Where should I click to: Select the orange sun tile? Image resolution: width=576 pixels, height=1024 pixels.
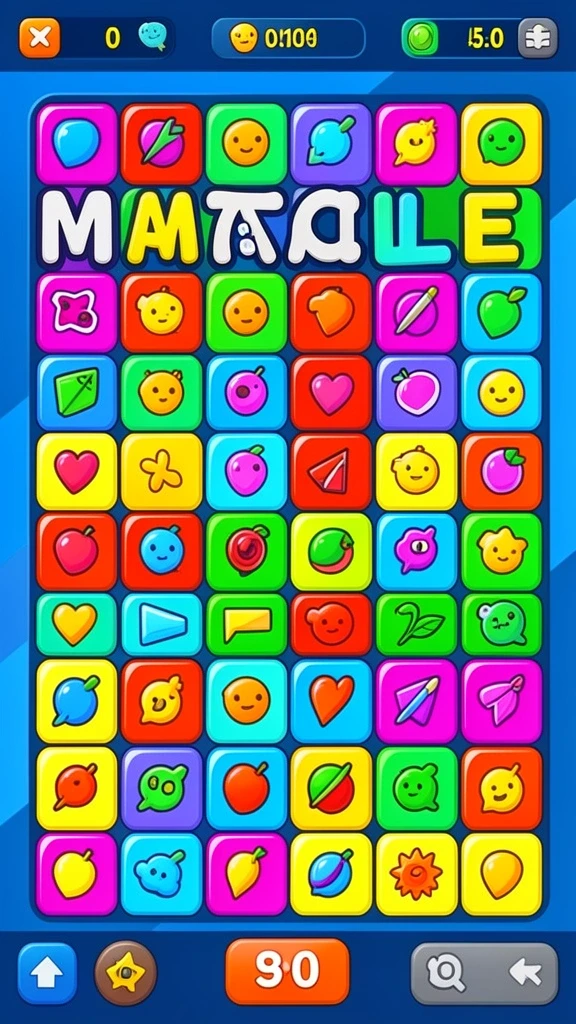pyautogui.click(x=416, y=874)
